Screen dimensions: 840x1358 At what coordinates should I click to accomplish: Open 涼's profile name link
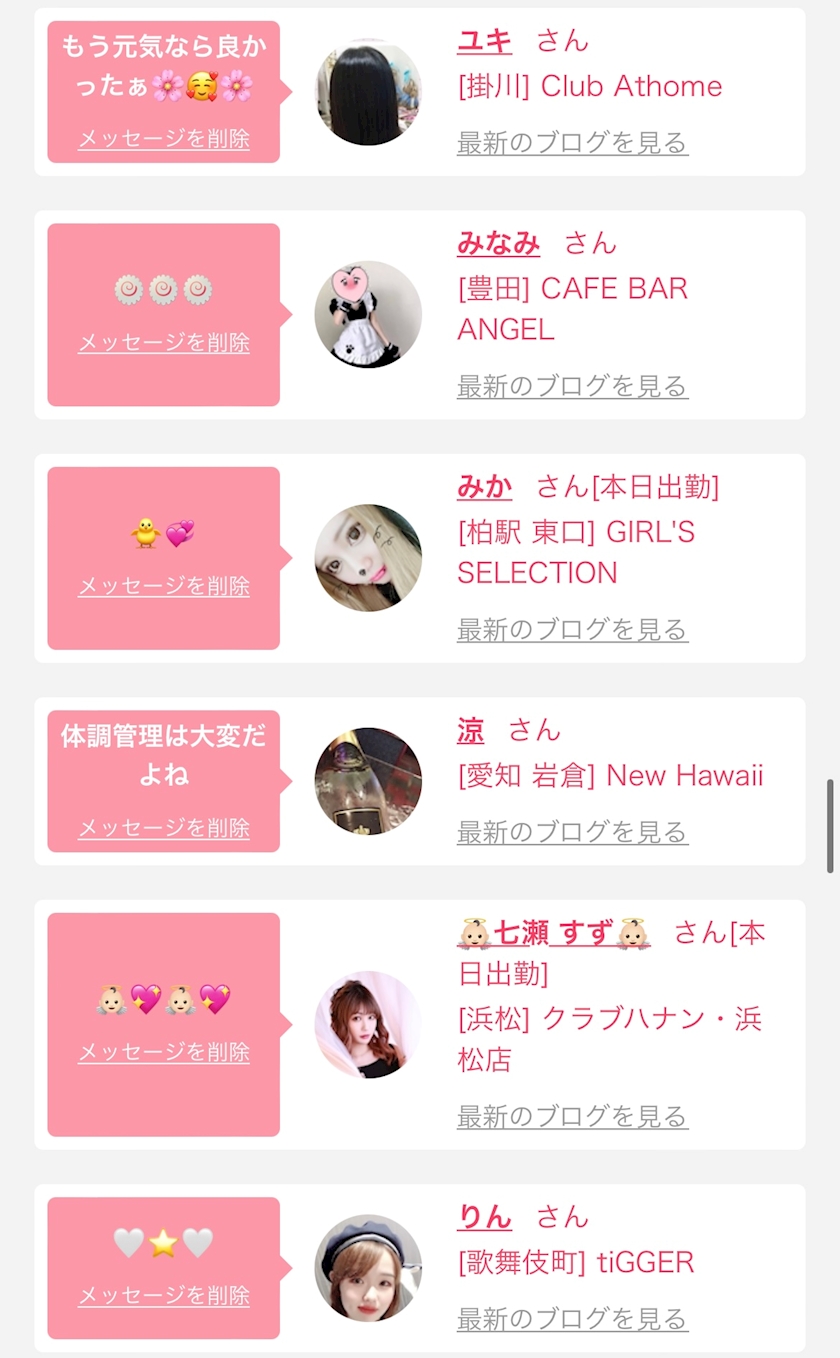pyautogui.click(x=470, y=730)
